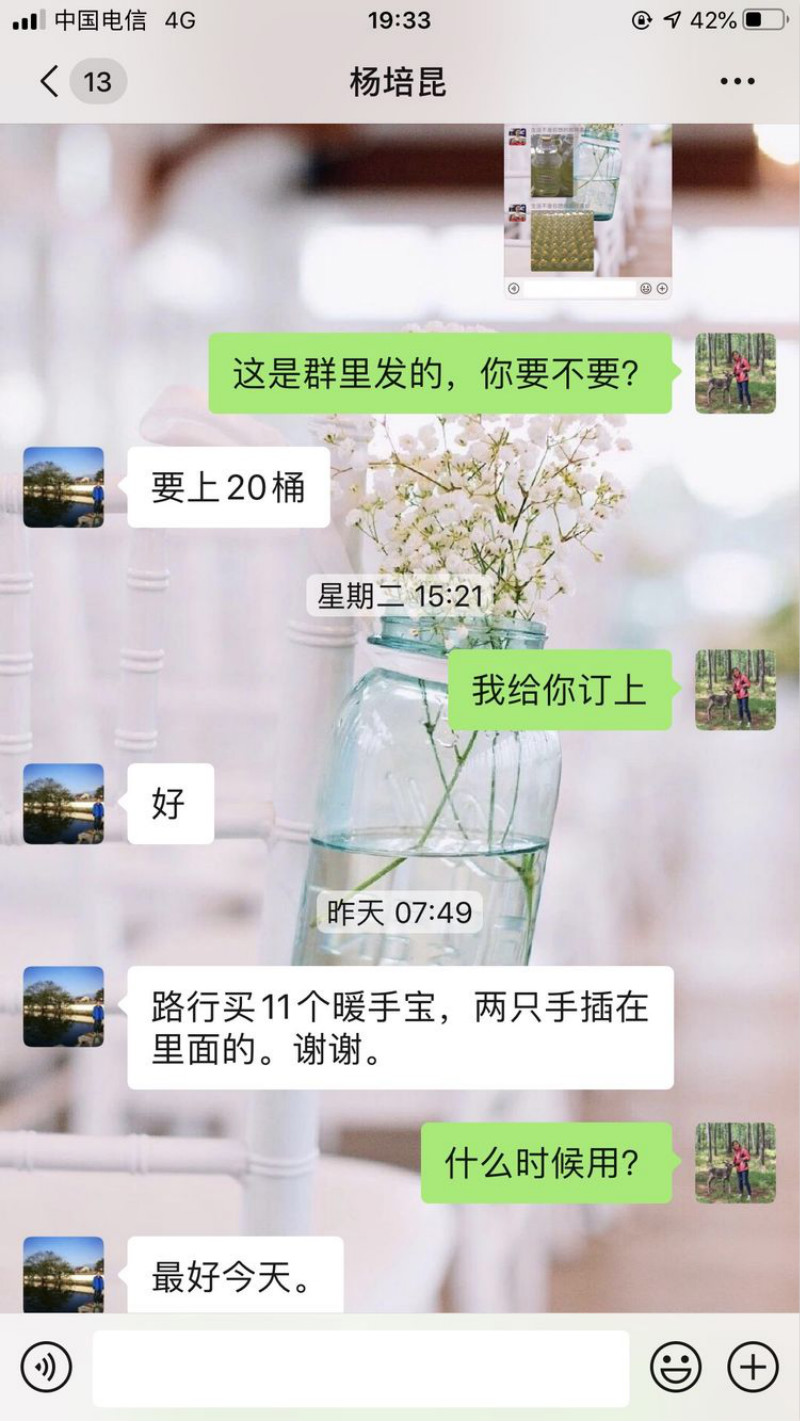Open contact avatar beside "要上20桶"
800x1421 pixels.
(x=63, y=487)
